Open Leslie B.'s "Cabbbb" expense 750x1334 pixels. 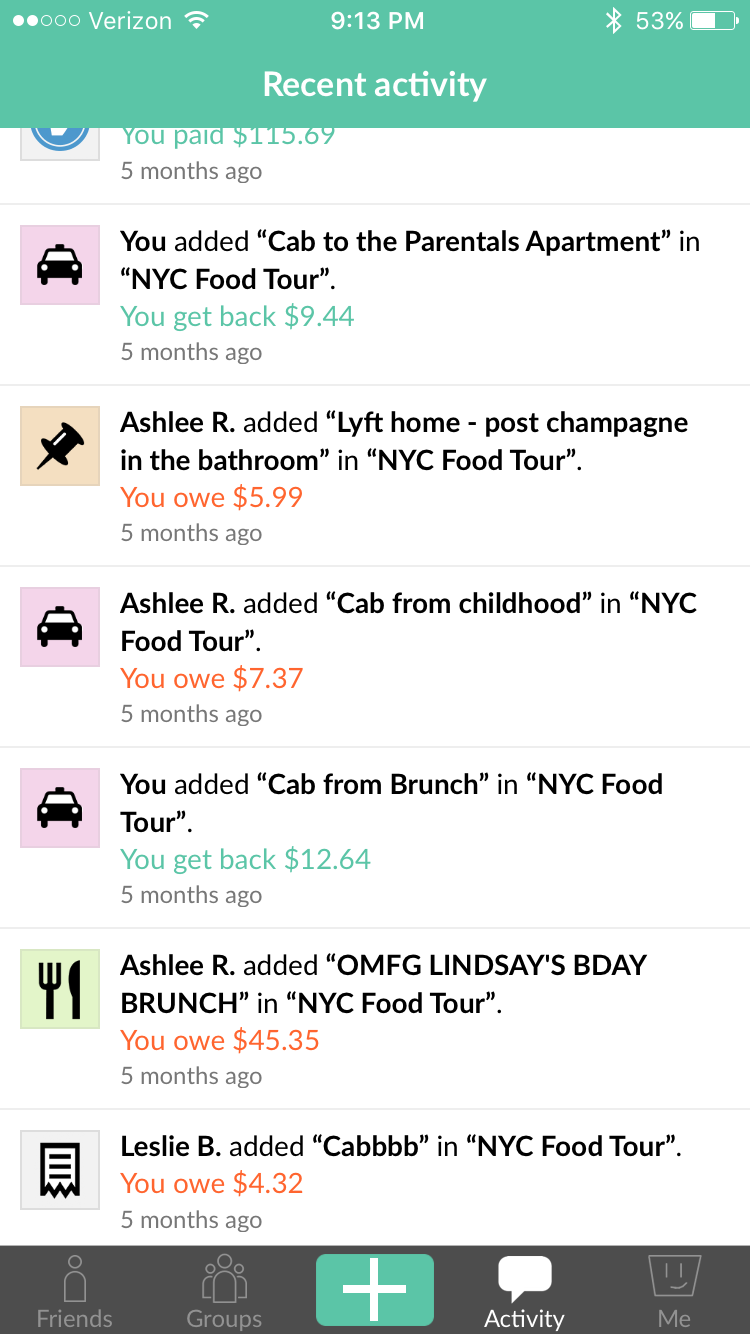pos(375,1178)
